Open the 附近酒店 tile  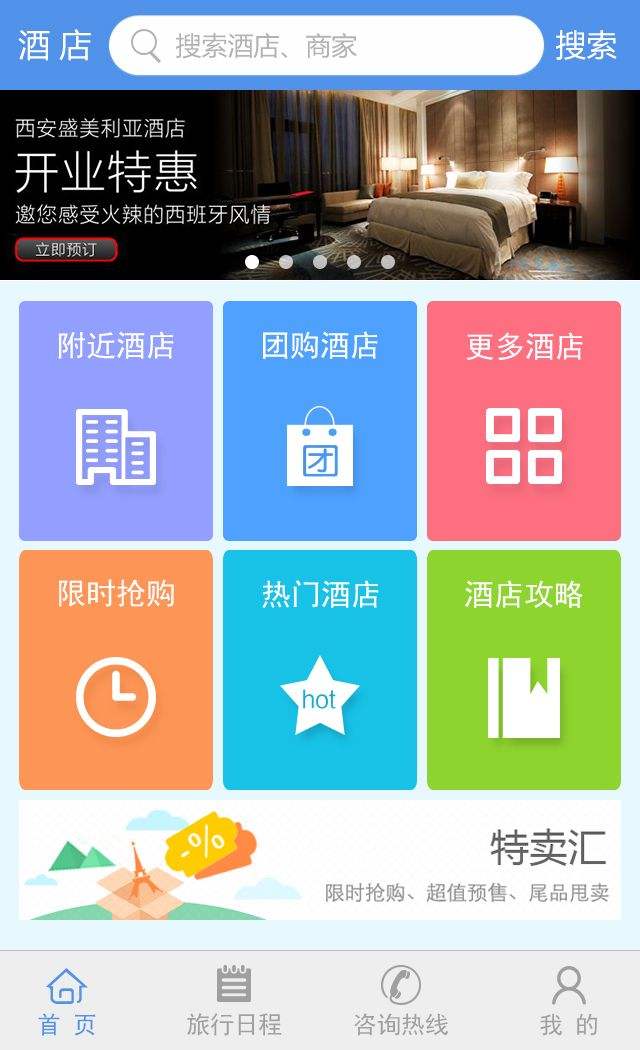coord(116,420)
